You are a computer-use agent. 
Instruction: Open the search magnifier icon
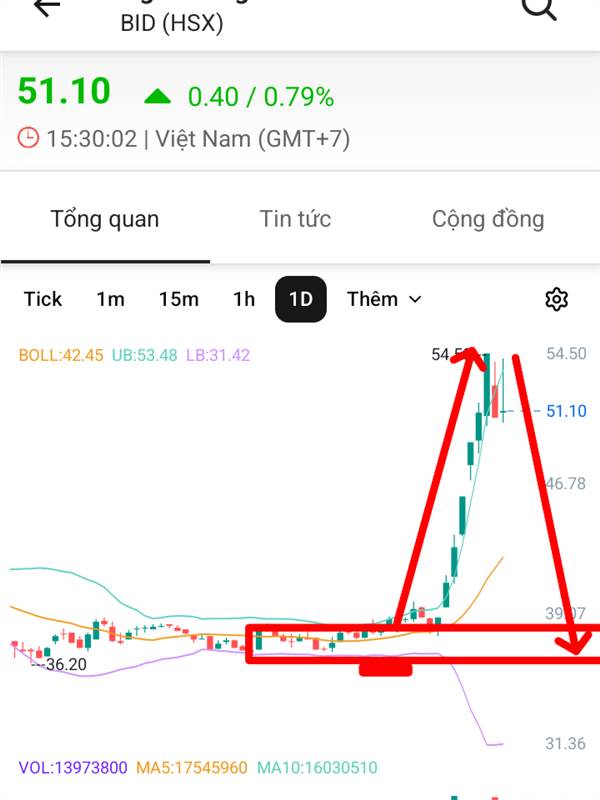tap(539, 7)
